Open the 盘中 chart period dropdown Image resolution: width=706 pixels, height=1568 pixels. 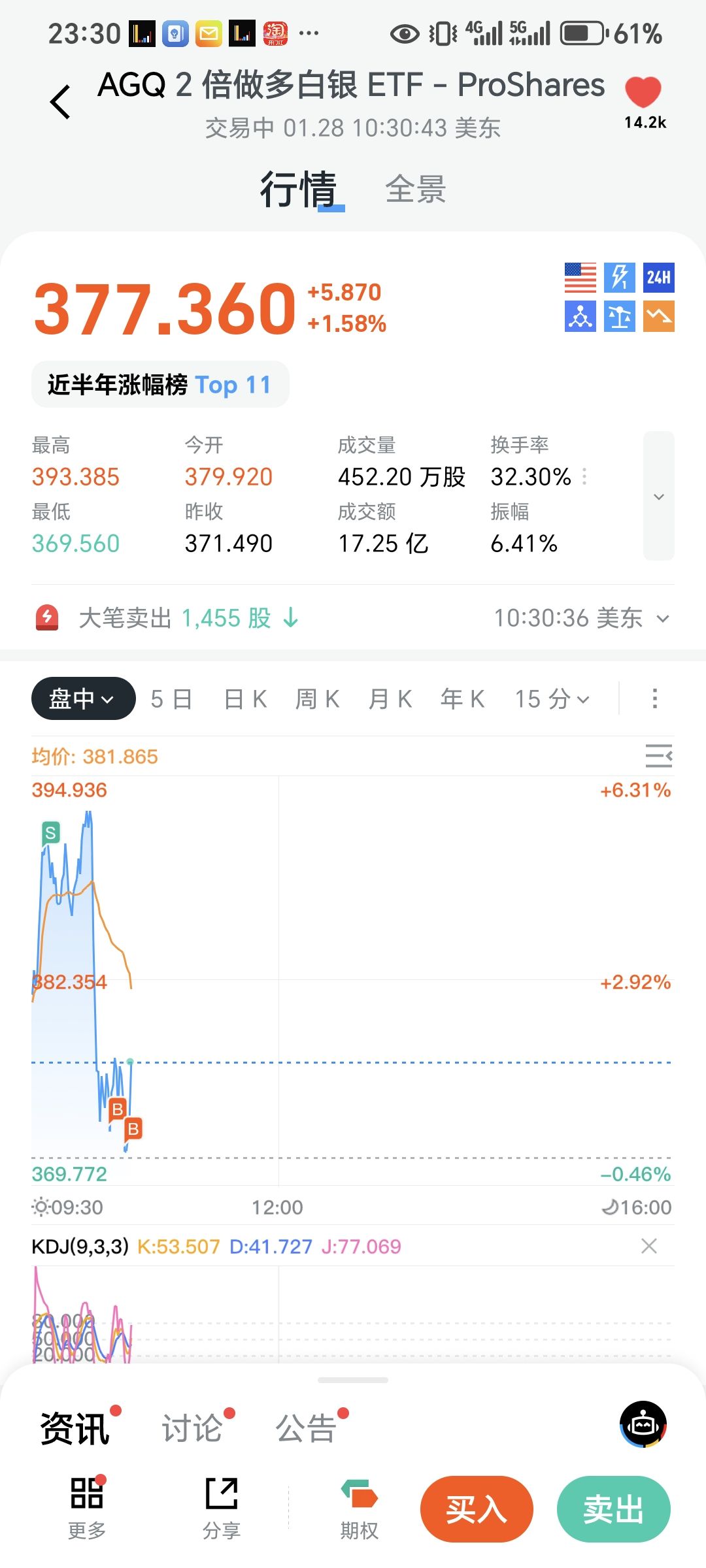[x=83, y=698]
